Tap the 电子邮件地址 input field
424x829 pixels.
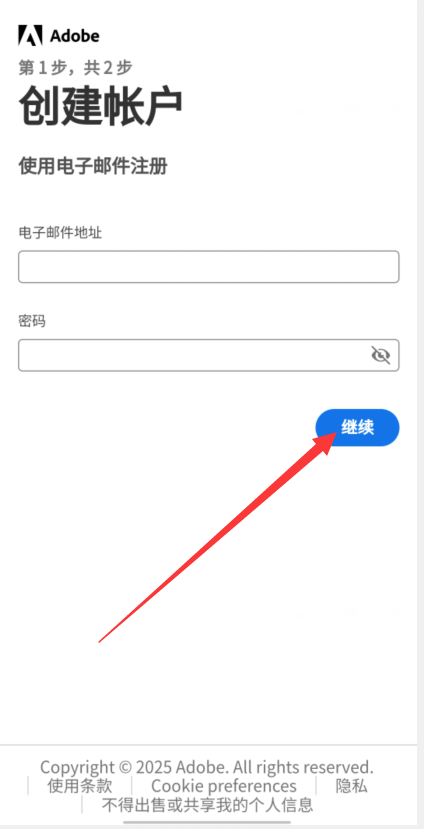click(208, 267)
